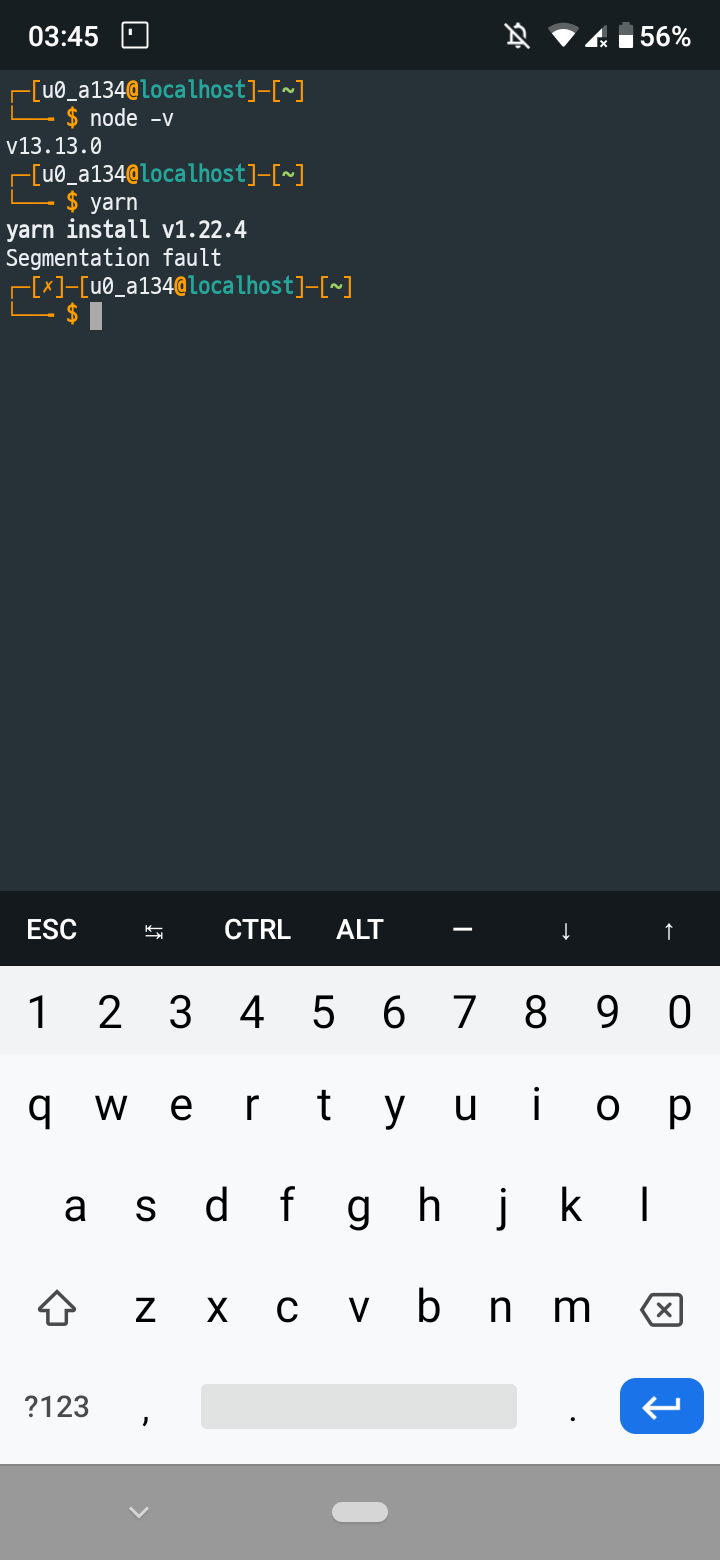Toggle the shift key

tap(57, 1308)
